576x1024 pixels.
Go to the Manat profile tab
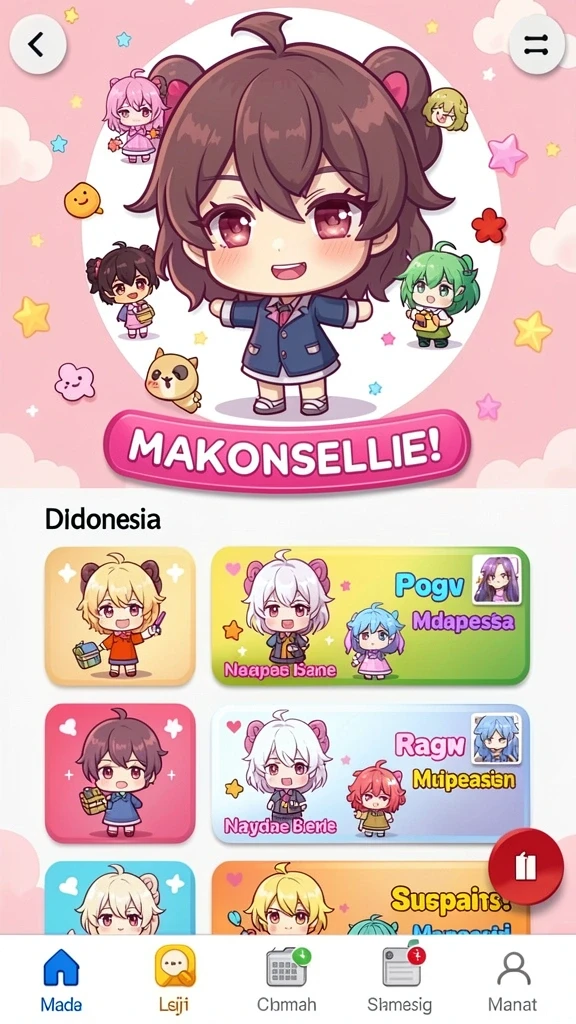coord(513,978)
